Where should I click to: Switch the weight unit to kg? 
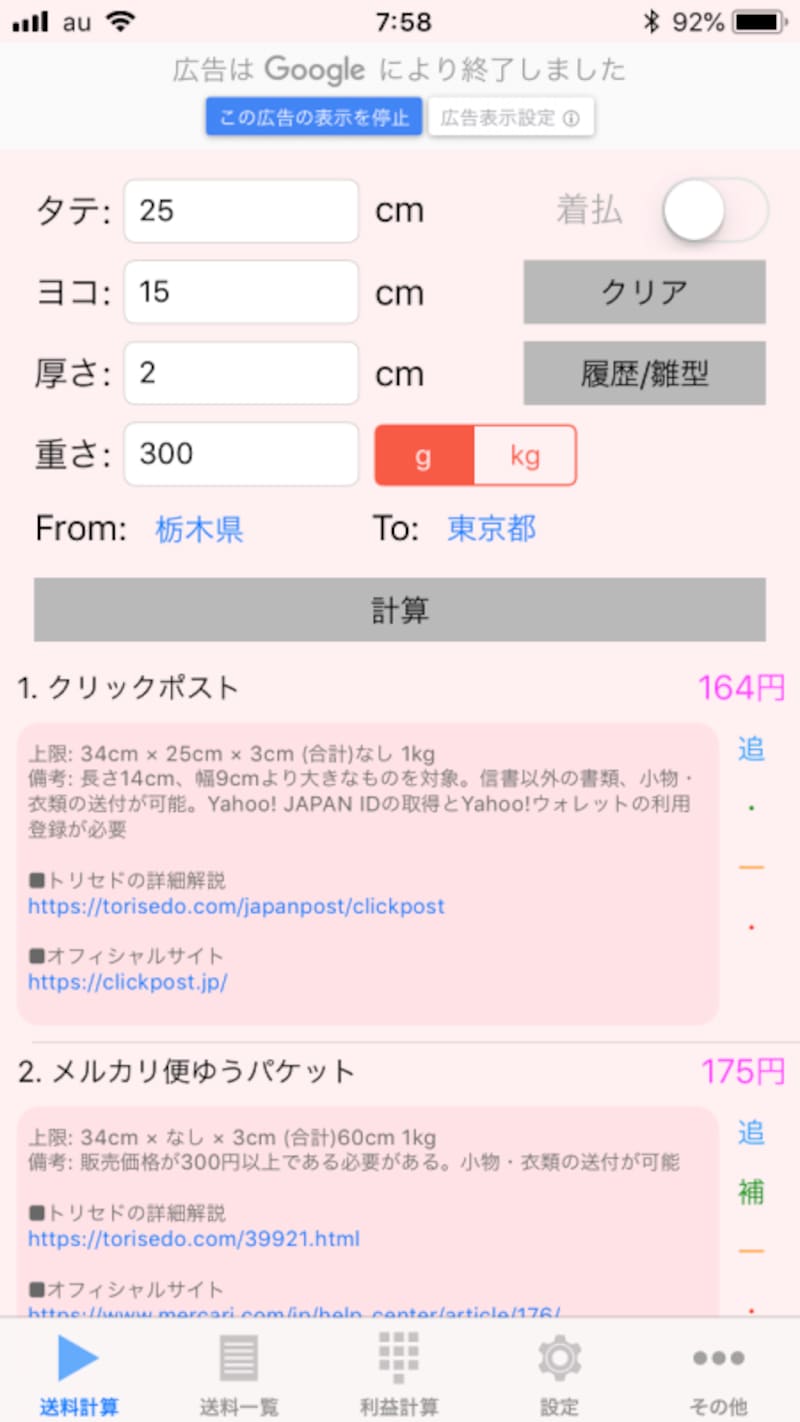525,454
